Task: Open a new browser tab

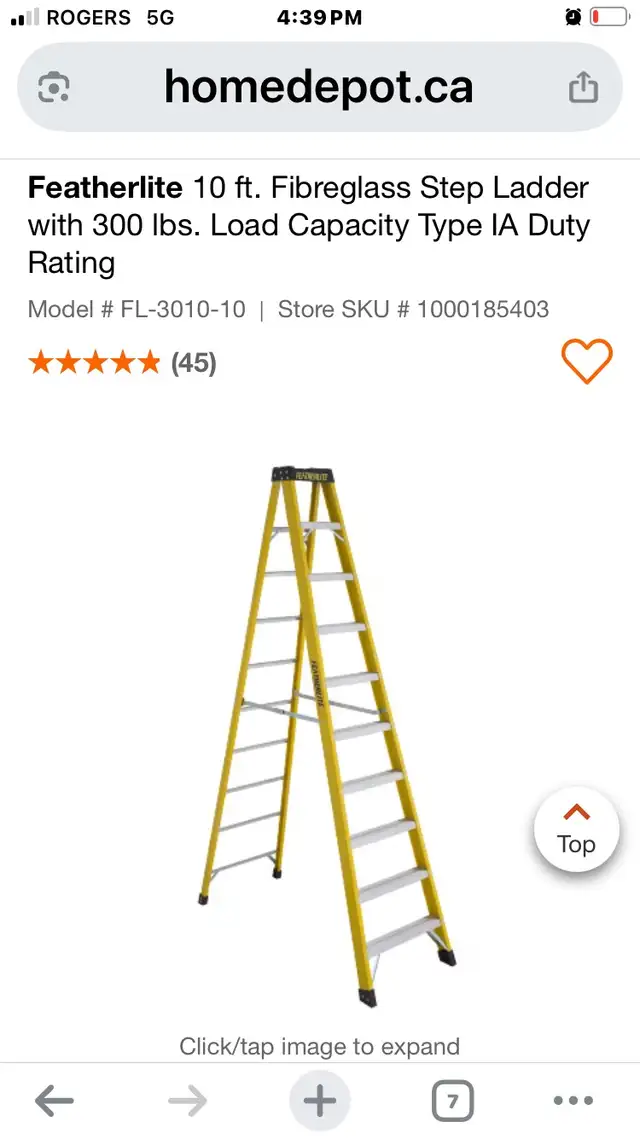Action: (x=319, y=1102)
